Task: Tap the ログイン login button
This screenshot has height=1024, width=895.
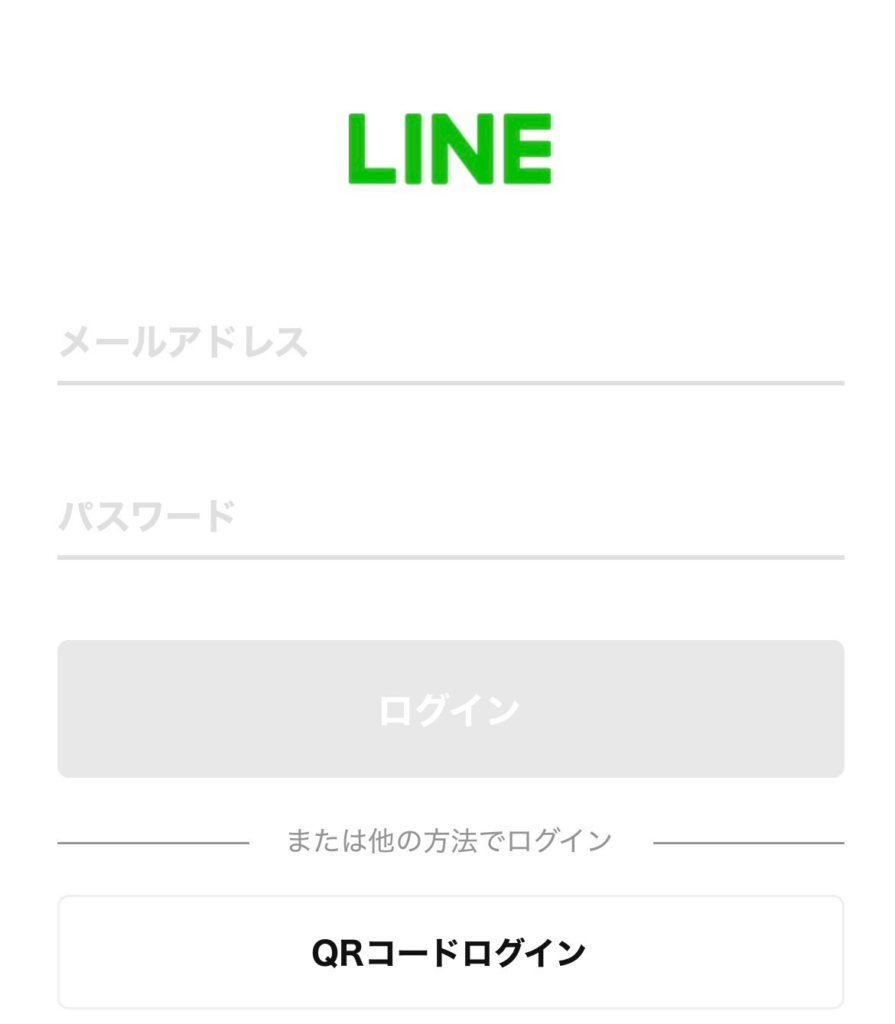Action: coord(450,710)
